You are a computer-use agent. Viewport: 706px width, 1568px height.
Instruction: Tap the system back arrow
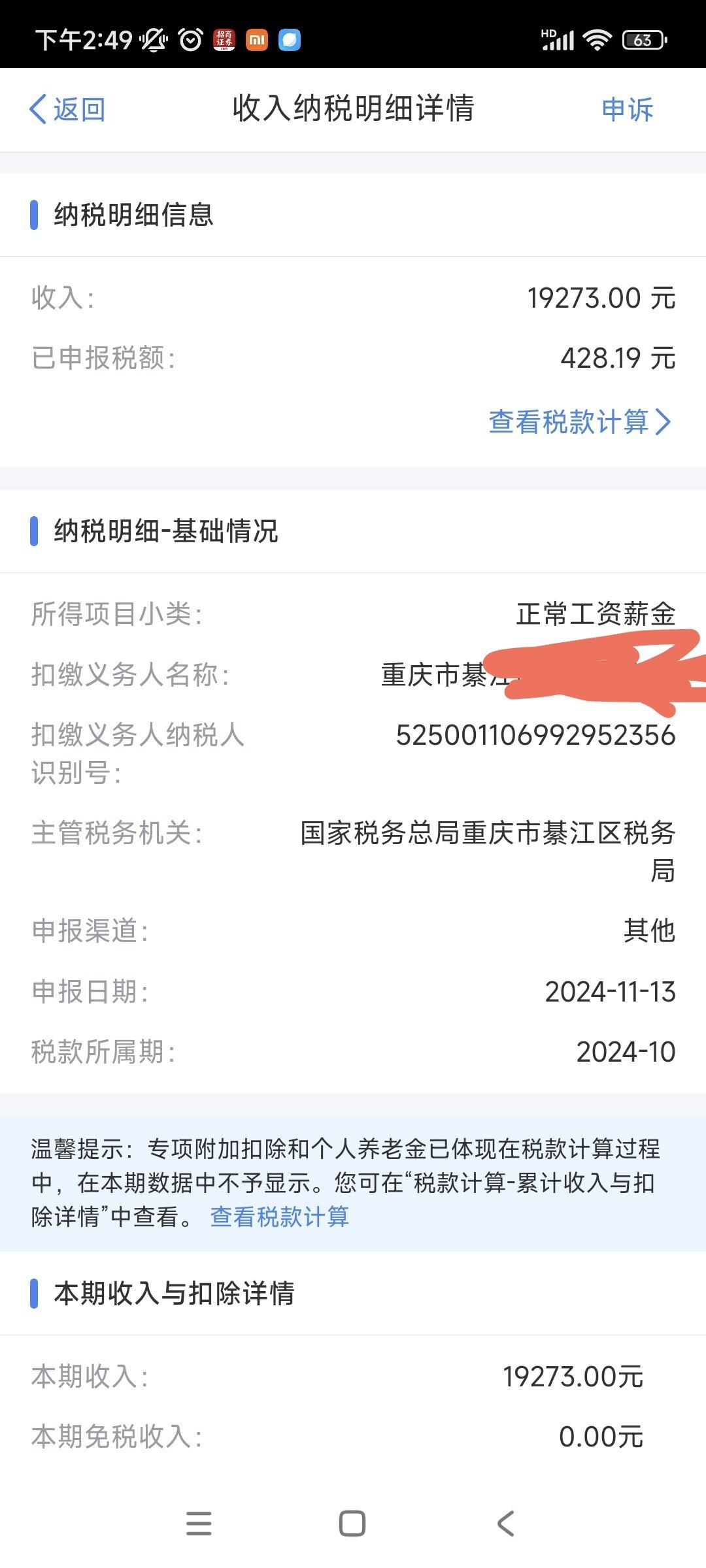(506, 1524)
